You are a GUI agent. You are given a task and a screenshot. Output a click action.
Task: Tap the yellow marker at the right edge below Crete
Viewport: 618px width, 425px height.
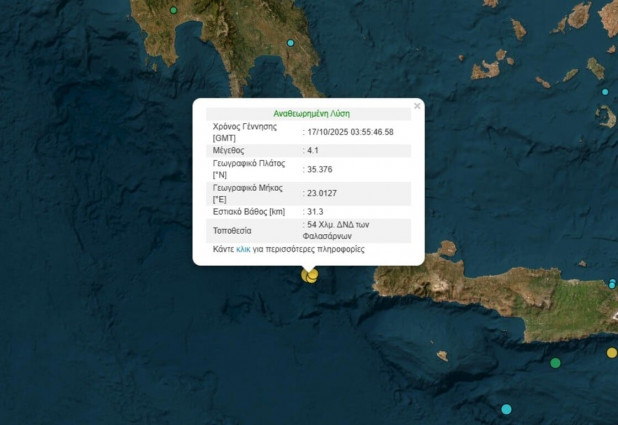(x=612, y=352)
